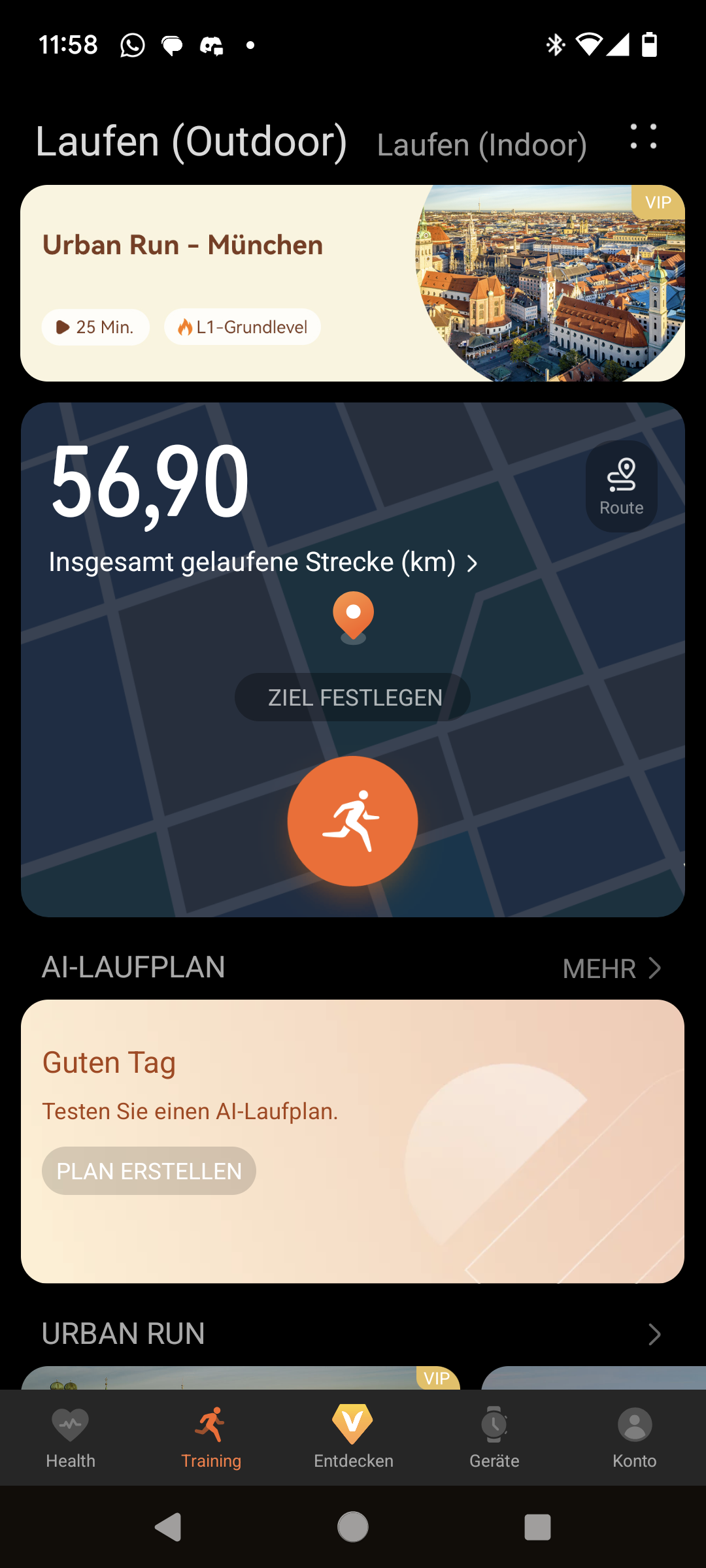Switch to the Laufen (Indoor) tab
This screenshot has height=1568, width=706.
(x=482, y=144)
